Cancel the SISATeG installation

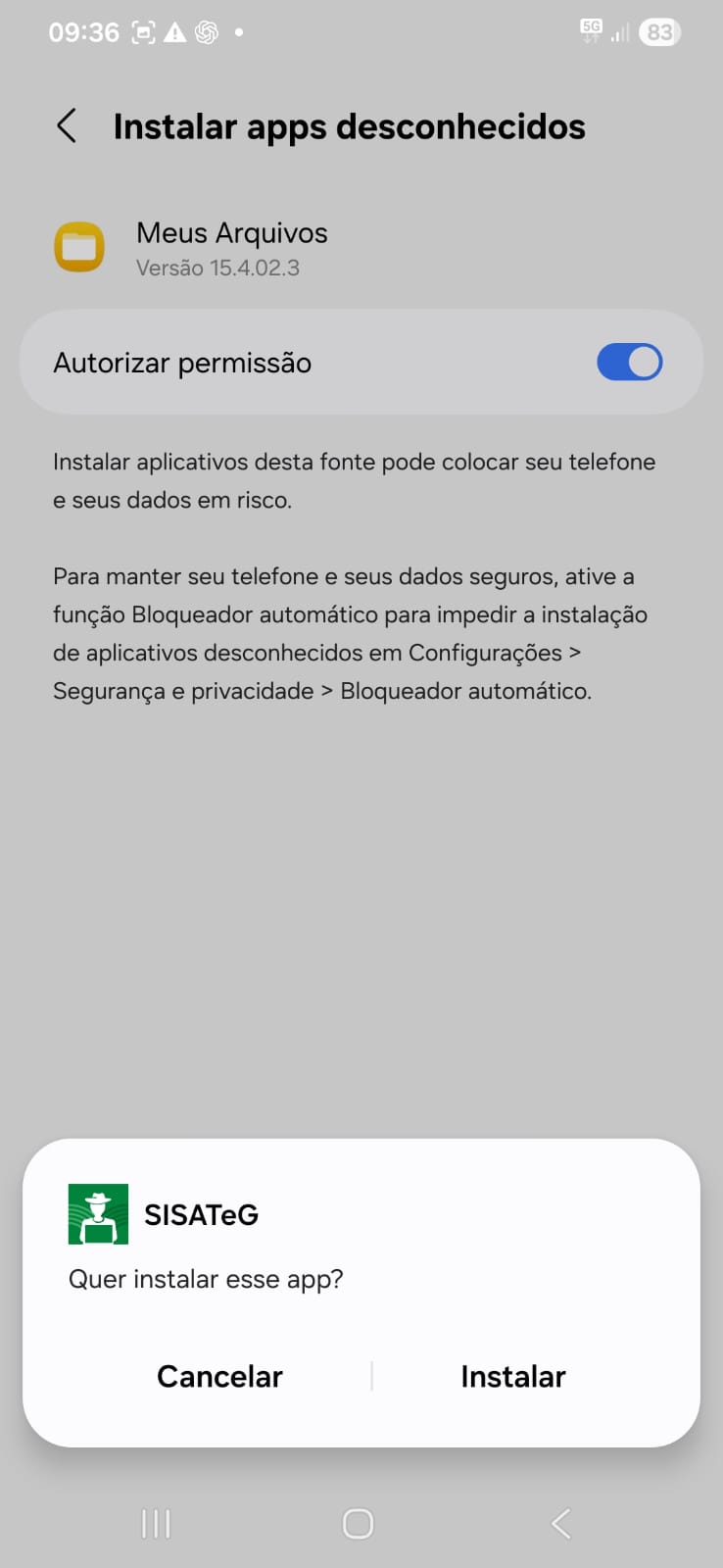coord(218,1376)
